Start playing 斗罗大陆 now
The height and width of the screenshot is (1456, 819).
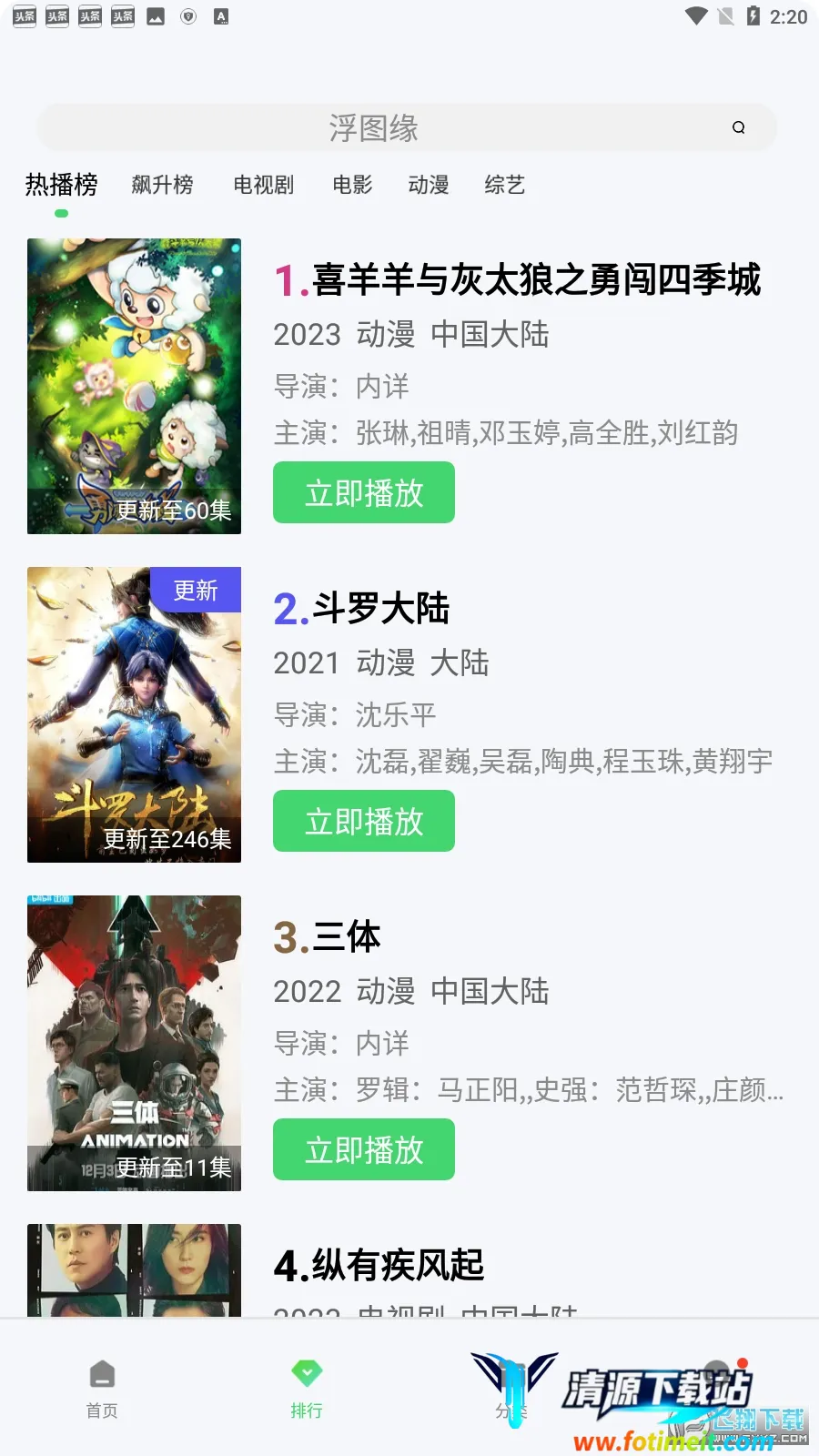pyautogui.click(x=364, y=821)
